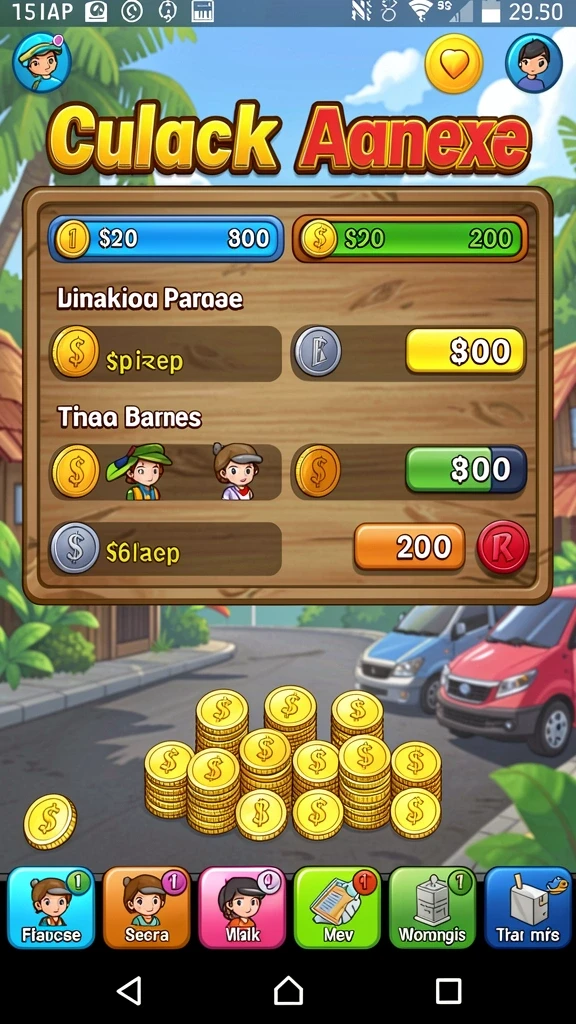Open the dark-haired profile avatar
Viewport: 576px width, 1024px height.
point(534,63)
